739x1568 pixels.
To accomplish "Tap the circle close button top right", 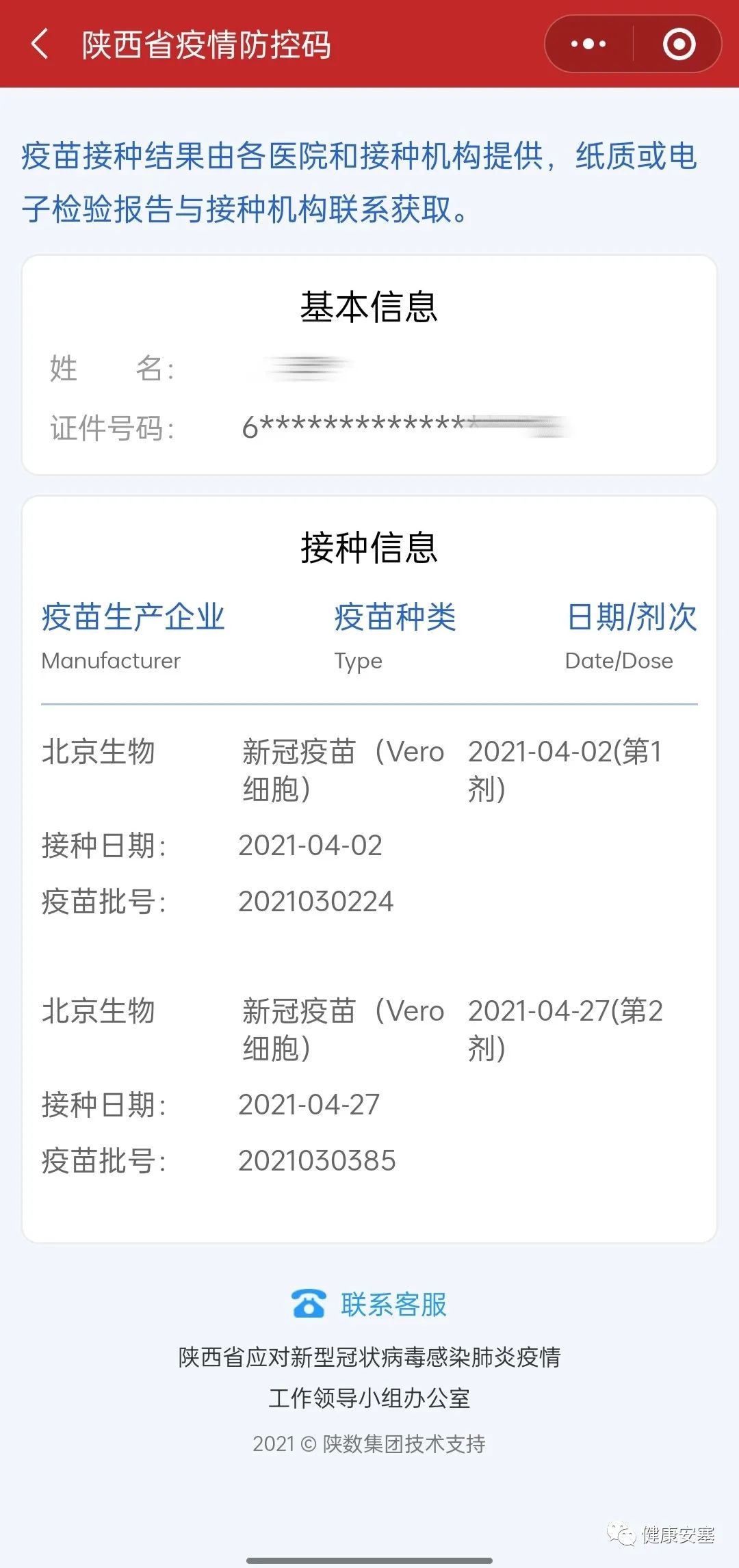I will (x=677, y=43).
